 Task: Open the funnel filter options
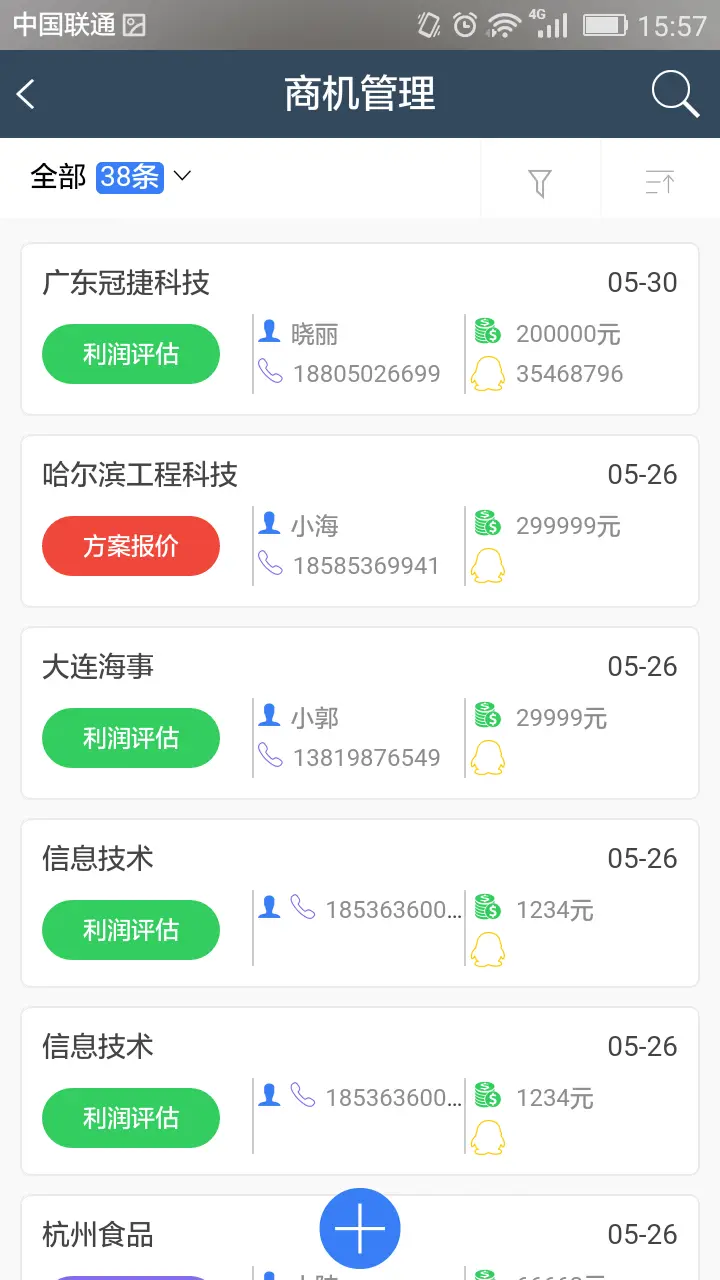point(540,183)
